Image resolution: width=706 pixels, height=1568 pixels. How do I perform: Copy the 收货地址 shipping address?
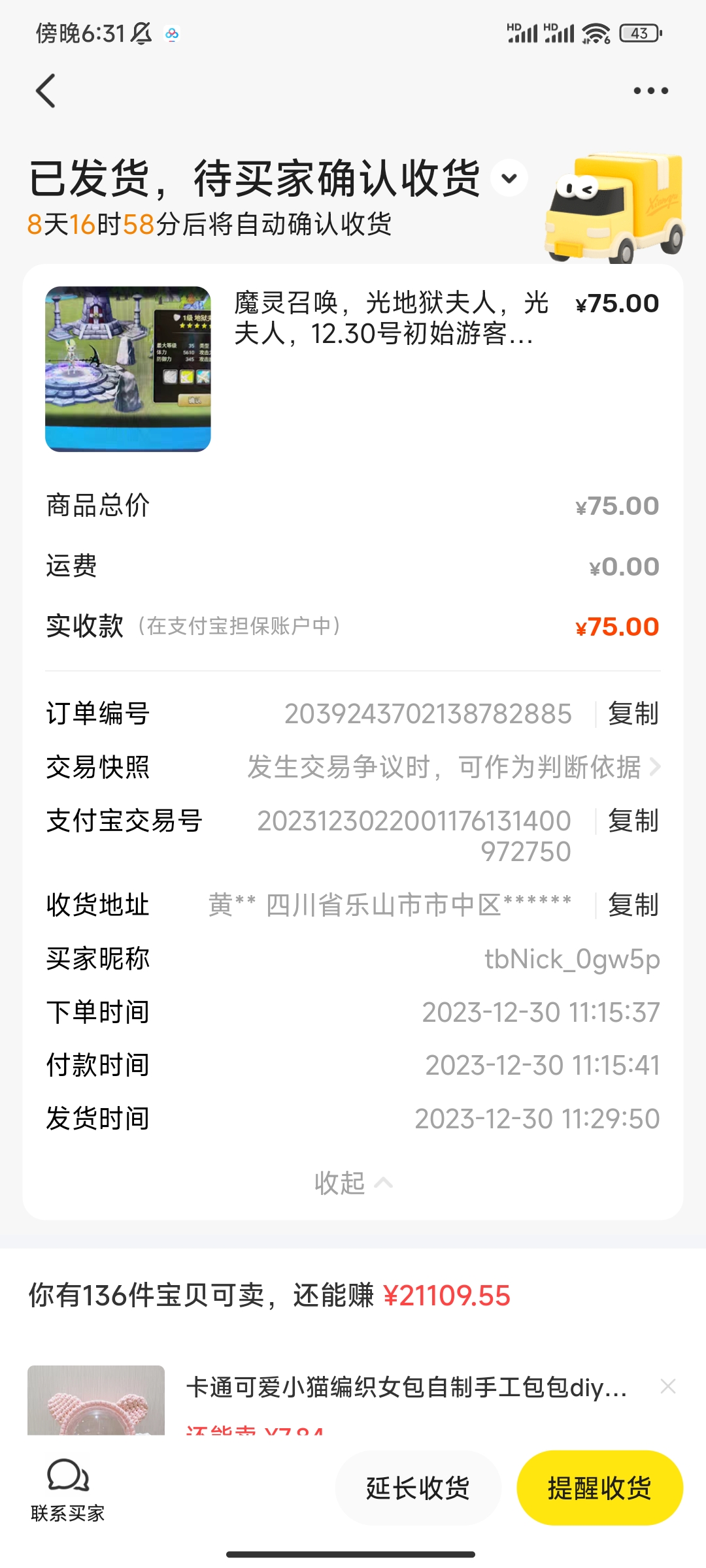(633, 906)
